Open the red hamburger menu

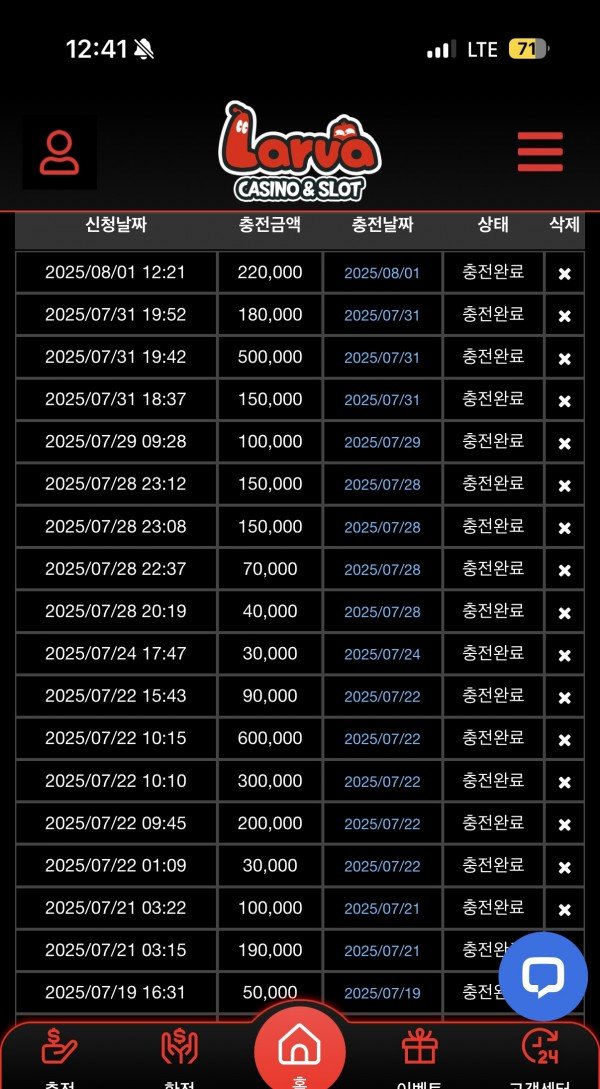[x=540, y=152]
